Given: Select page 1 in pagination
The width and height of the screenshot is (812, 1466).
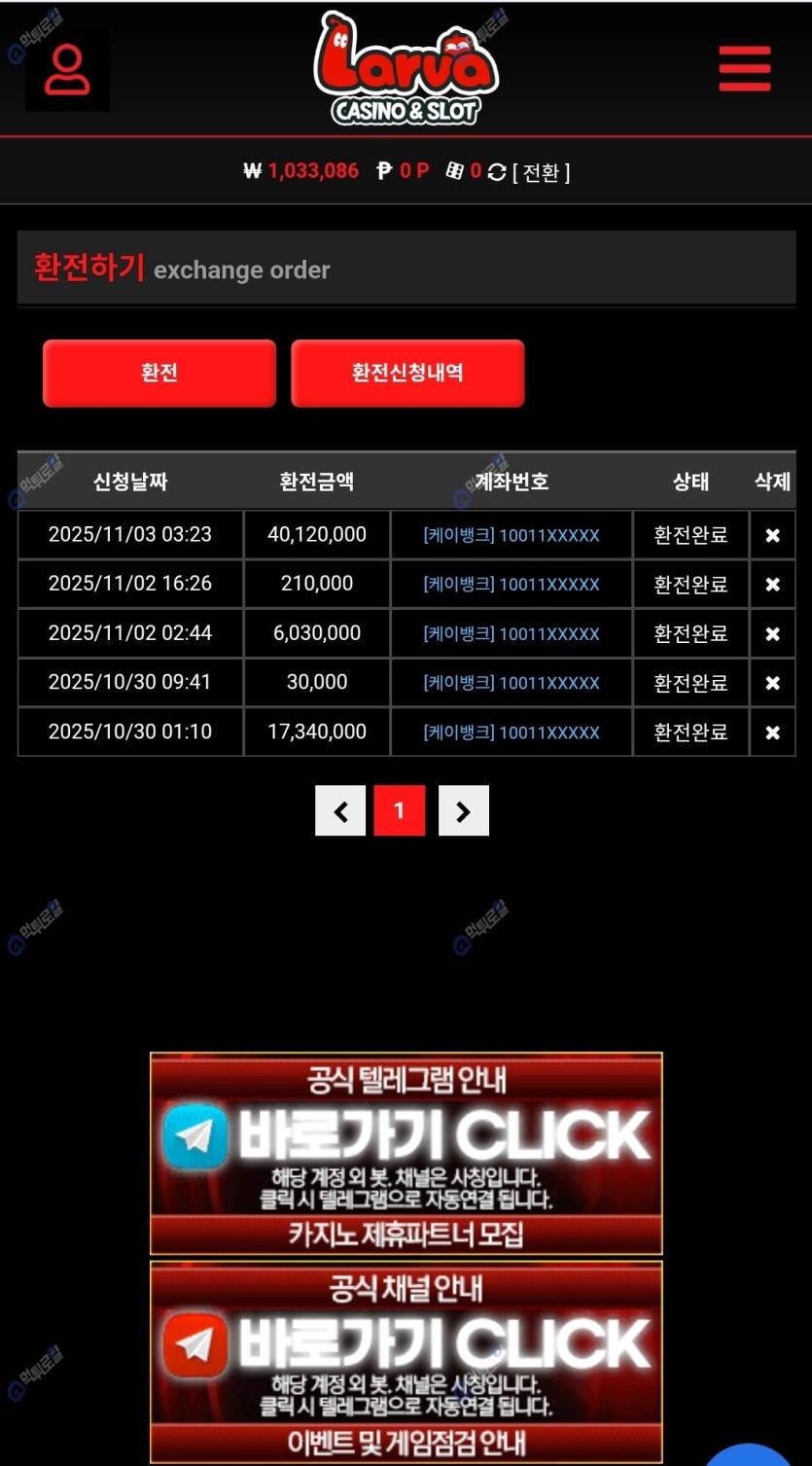Looking at the screenshot, I should coord(399,811).
